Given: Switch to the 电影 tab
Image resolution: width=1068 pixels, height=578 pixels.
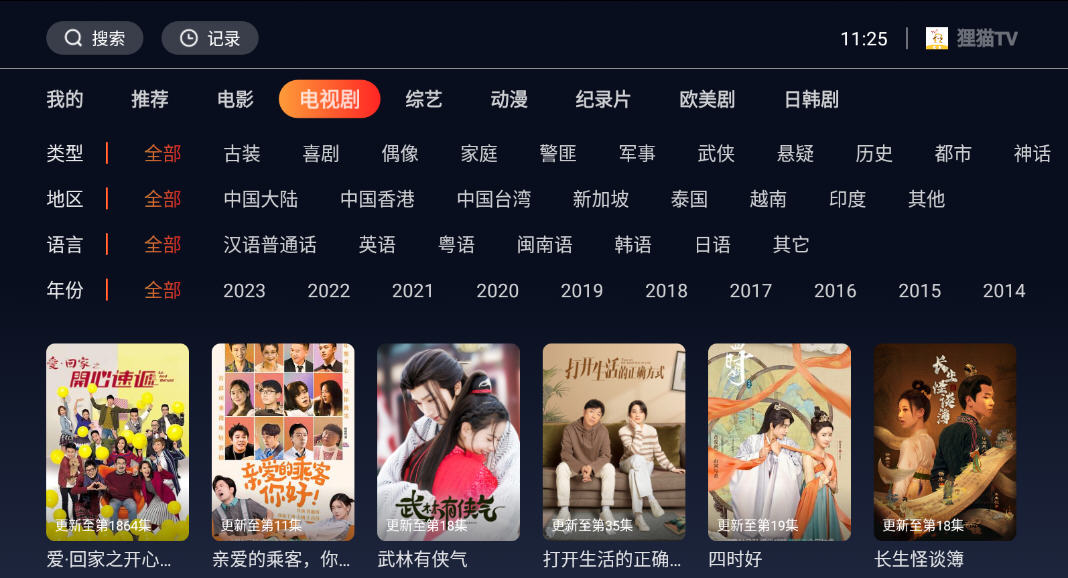Looking at the screenshot, I should tap(235, 99).
